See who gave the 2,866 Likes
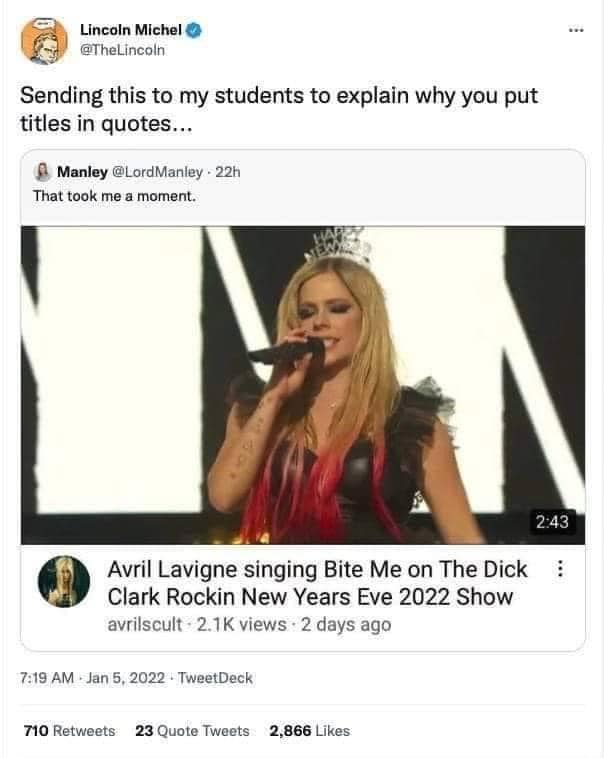This screenshot has width=604, height=758. point(310,731)
